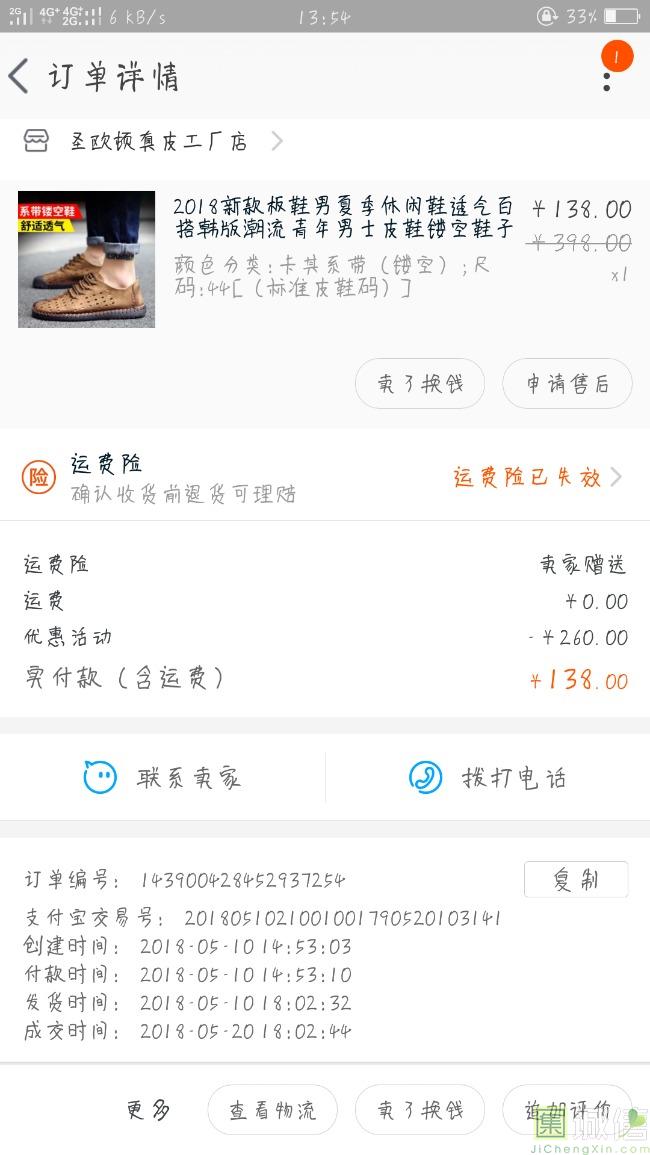The height and width of the screenshot is (1155, 650).
Task: Contact the seller via 联系卖家
Action: click(163, 778)
